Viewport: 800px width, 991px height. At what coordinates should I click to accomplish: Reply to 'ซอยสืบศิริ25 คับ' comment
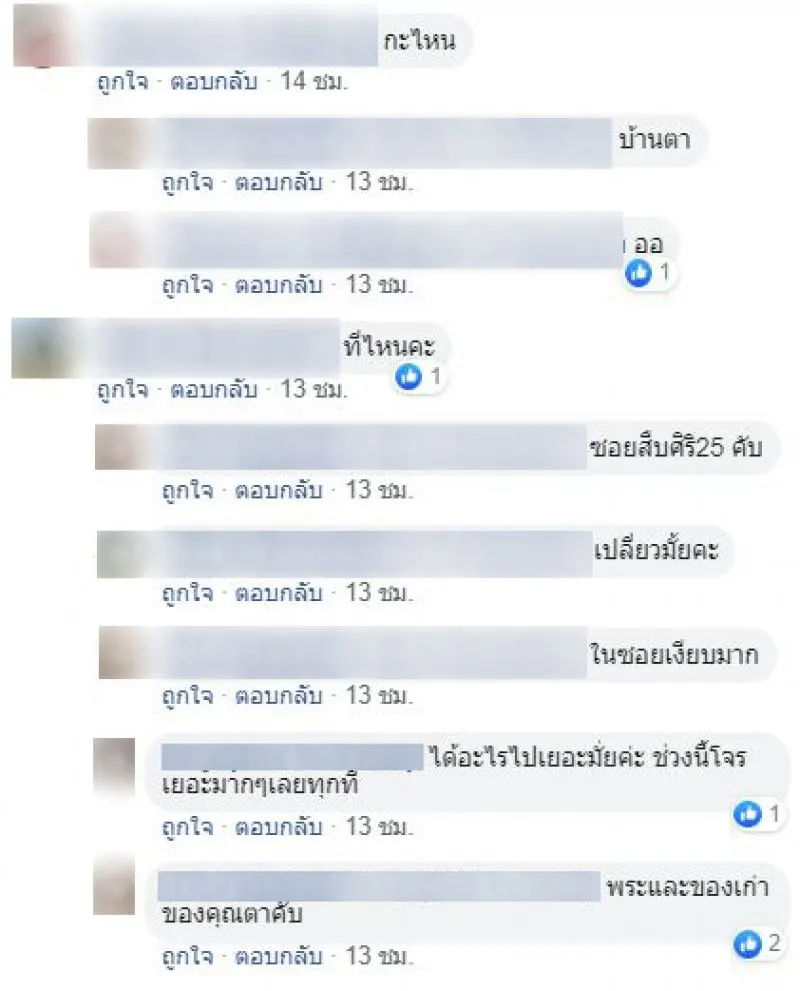(279, 490)
